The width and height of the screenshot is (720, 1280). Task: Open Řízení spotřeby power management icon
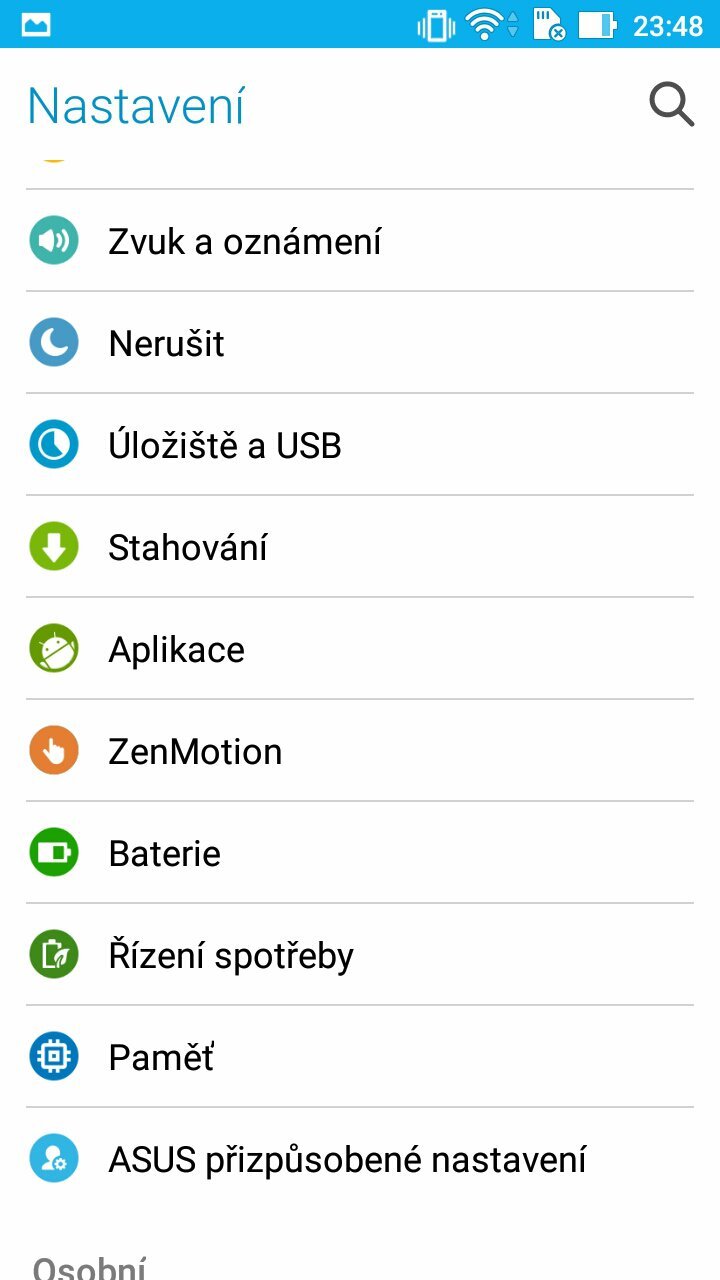click(x=53, y=954)
